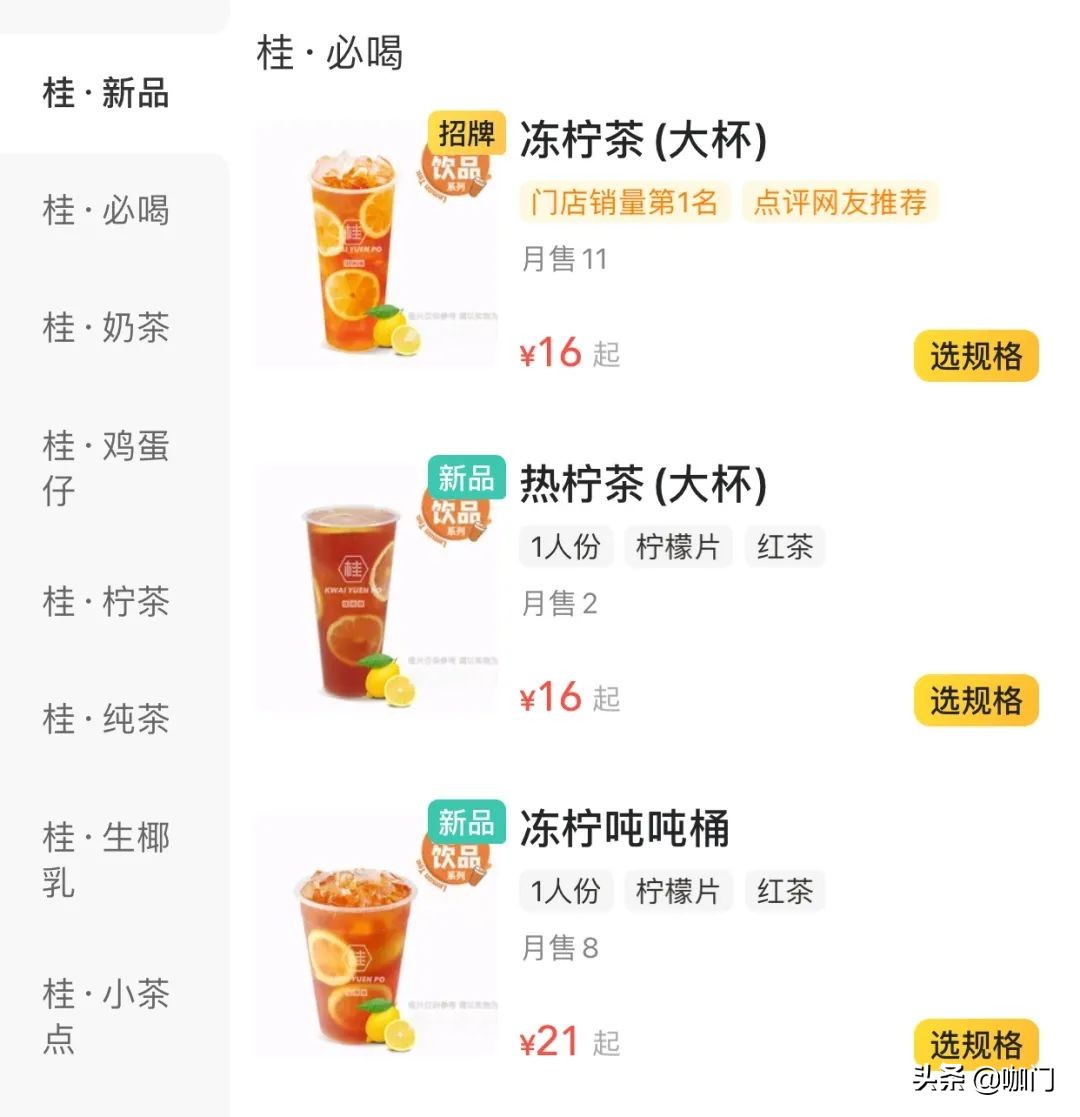Open the 桂·小茶点 category
Image resolution: width=1080 pixels, height=1117 pixels.
pyautogui.click(x=106, y=1015)
